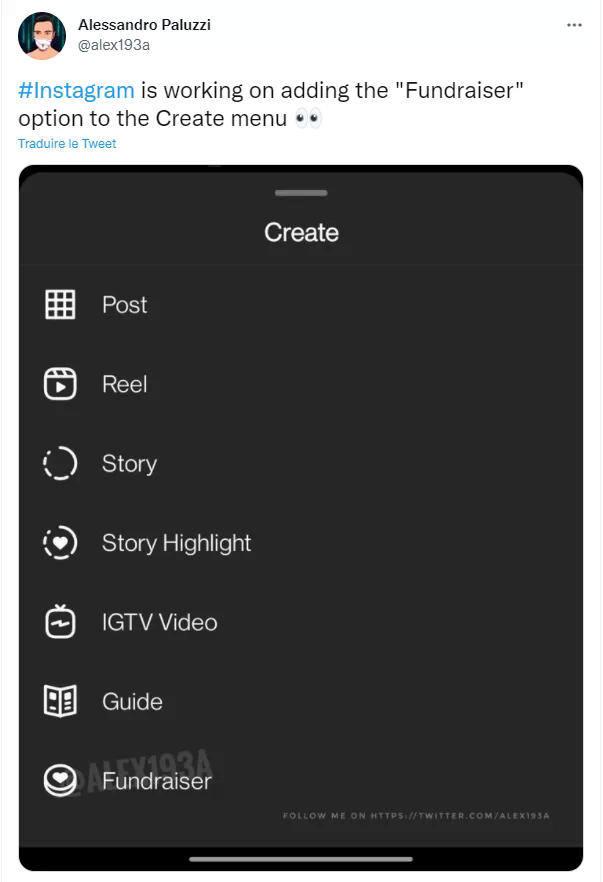The height and width of the screenshot is (882, 603).
Task: Open Alessandro Paluzzi's profile picture
Action: (42, 36)
